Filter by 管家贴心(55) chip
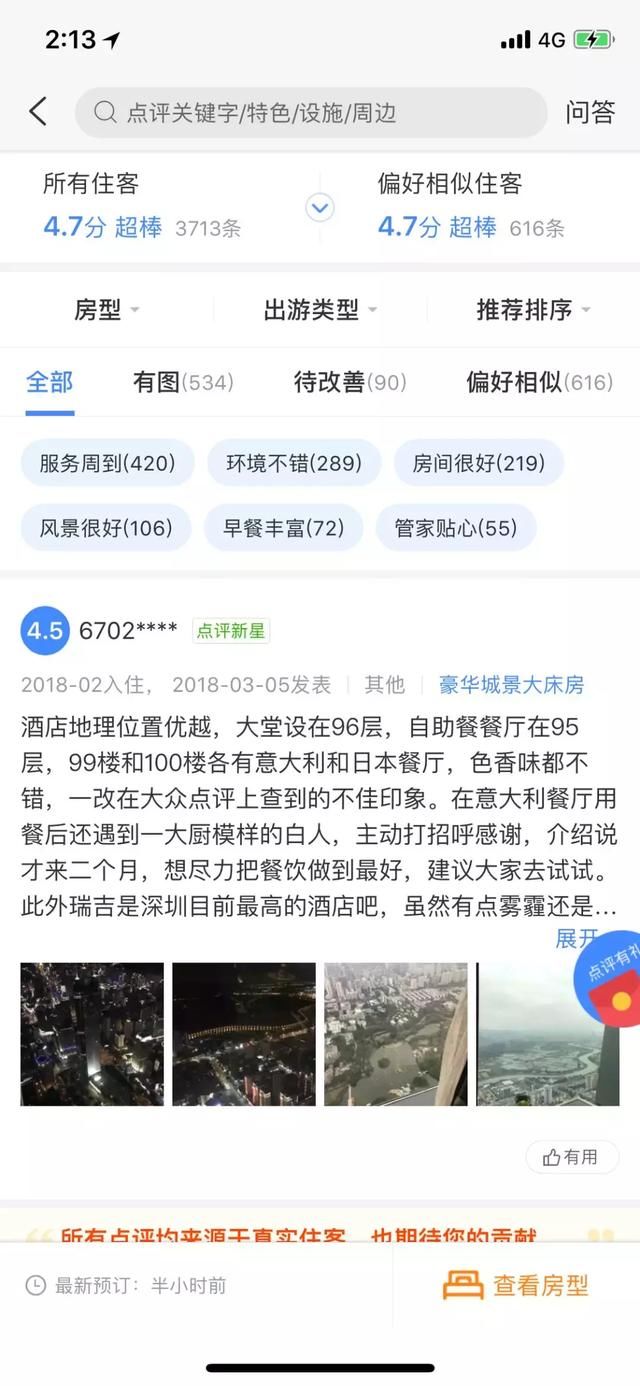This screenshot has height=1386, width=640. [456, 527]
